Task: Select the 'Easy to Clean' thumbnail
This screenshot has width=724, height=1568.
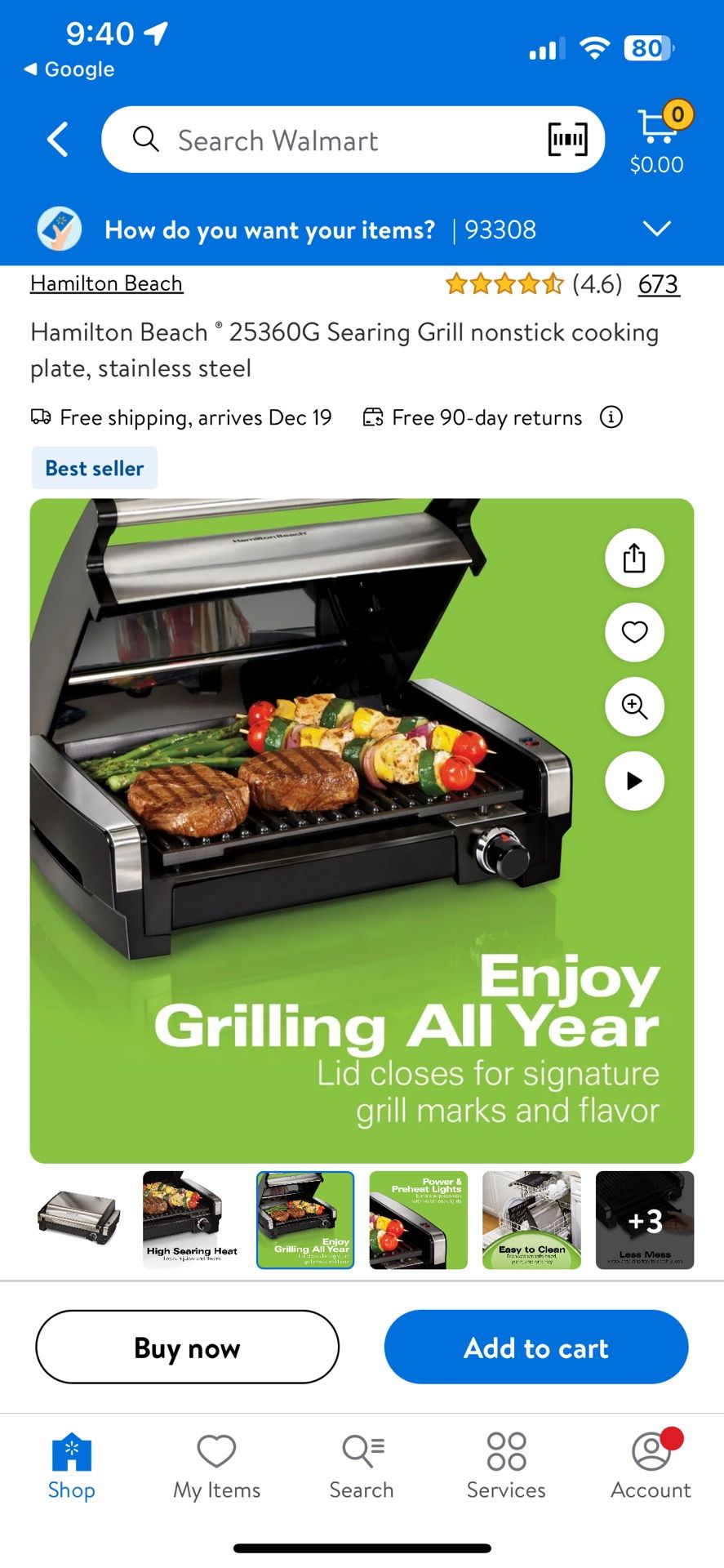Action: (x=531, y=1220)
